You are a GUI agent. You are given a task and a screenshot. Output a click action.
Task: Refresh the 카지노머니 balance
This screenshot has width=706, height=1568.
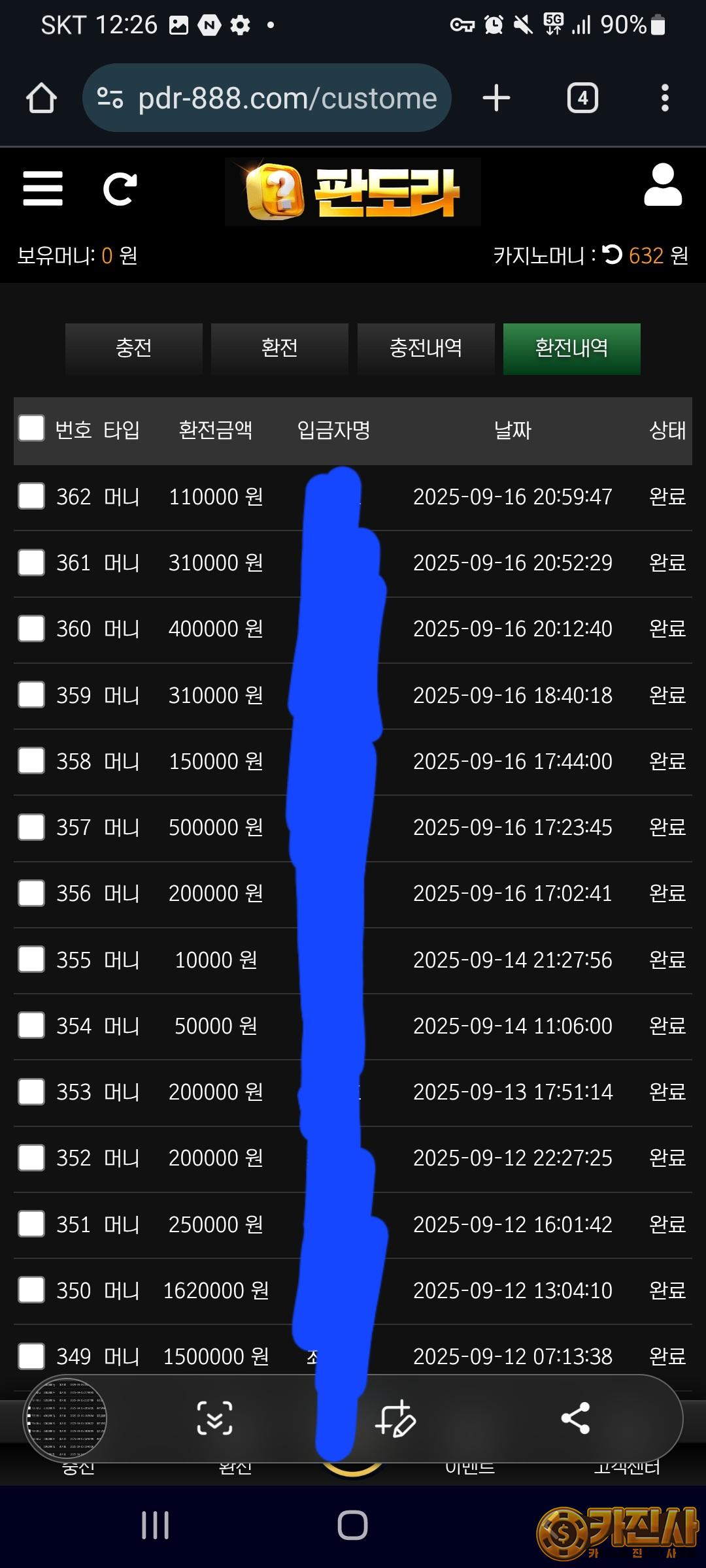(613, 254)
